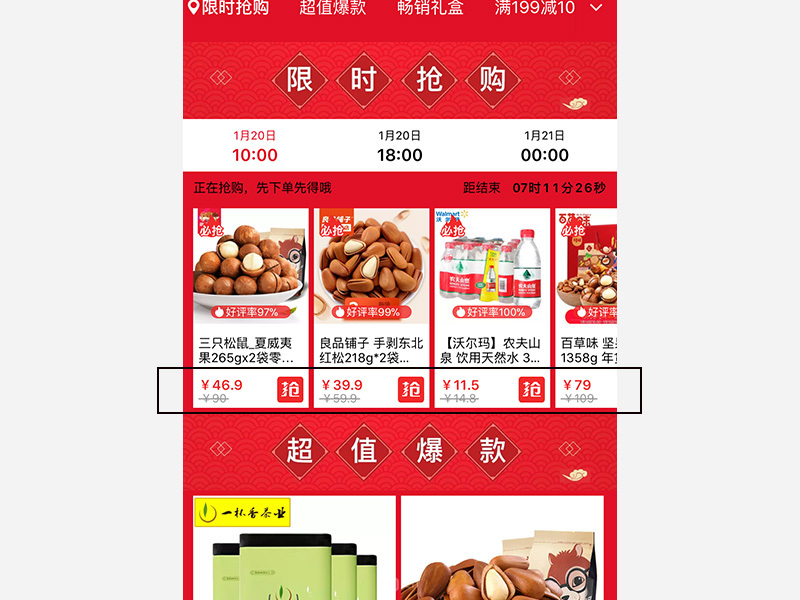800x600 pixels.
Task: Select the 1月20日 18:00 time slot
Action: [399, 146]
